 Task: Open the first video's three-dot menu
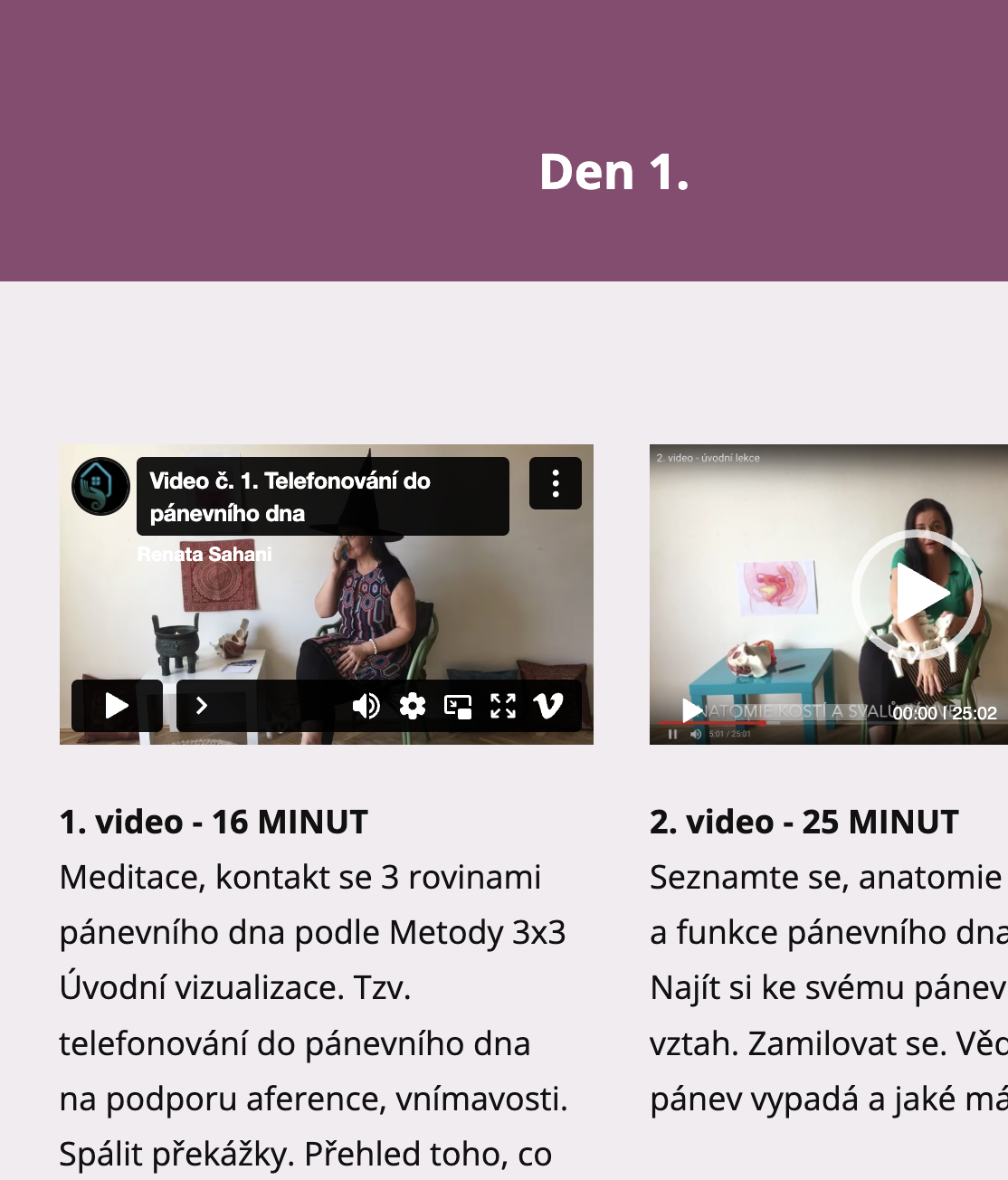[x=555, y=483]
